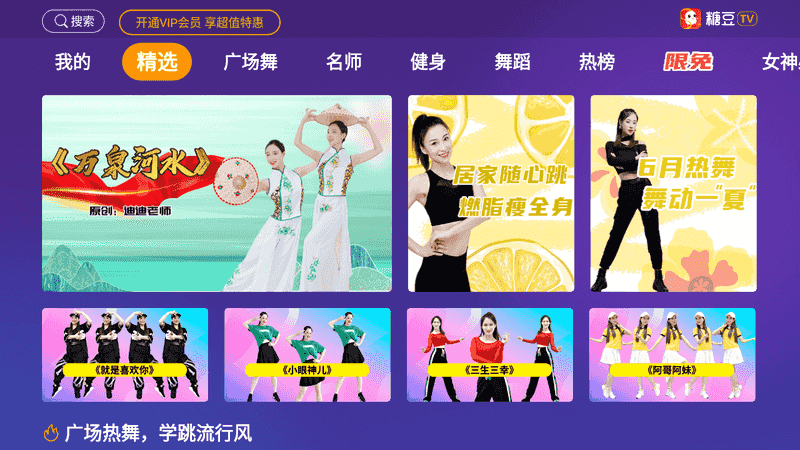Image resolution: width=800 pixels, height=450 pixels.
Task: Open the 名师 tab
Action: [344, 62]
